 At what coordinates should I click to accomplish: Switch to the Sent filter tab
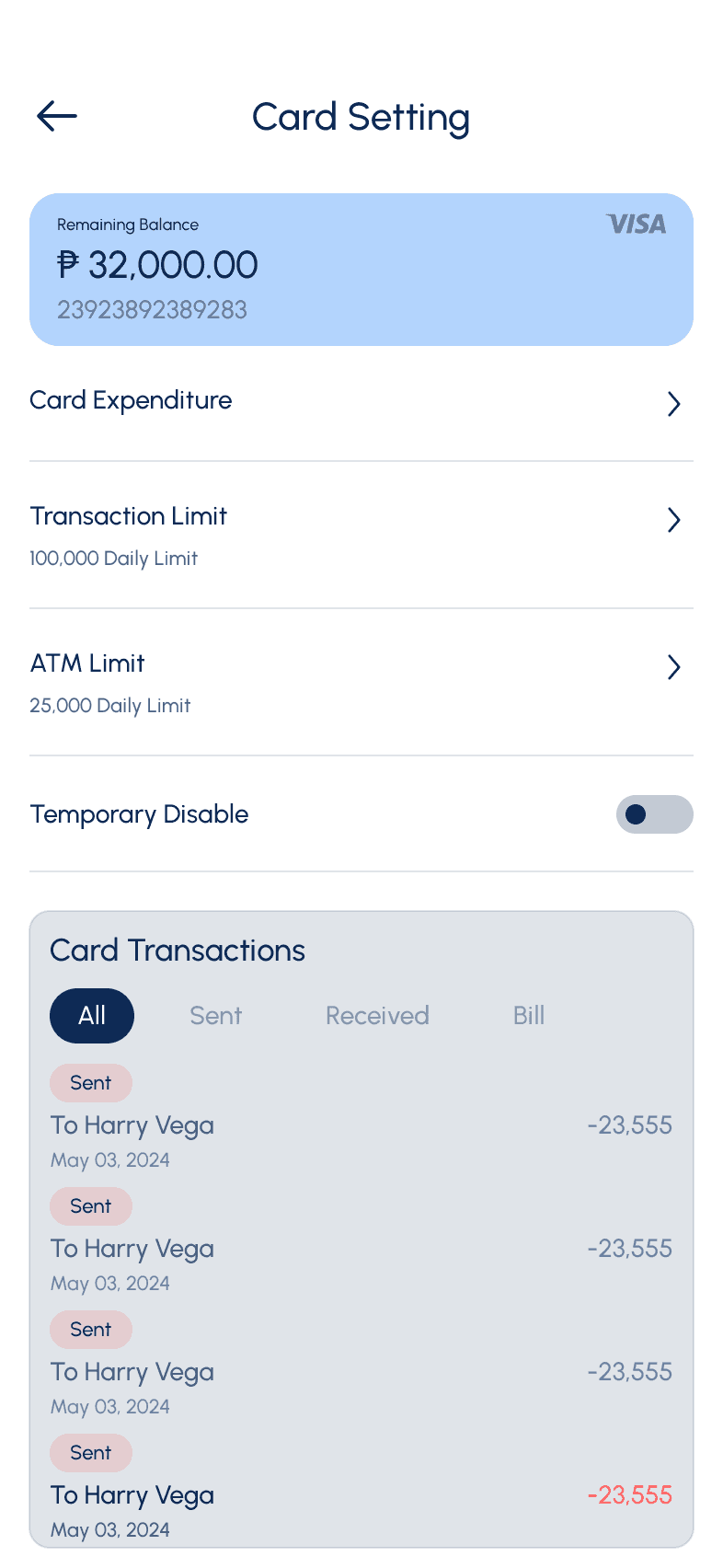click(x=215, y=1016)
